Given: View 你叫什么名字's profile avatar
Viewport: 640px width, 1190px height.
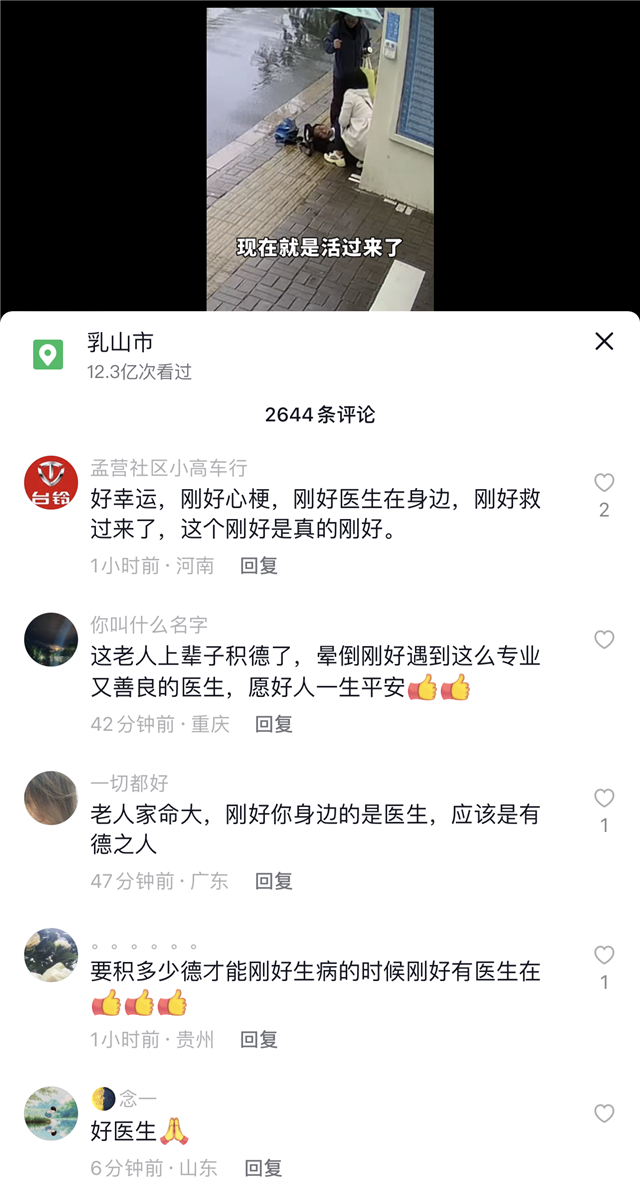Looking at the screenshot, I should [51, 639].
